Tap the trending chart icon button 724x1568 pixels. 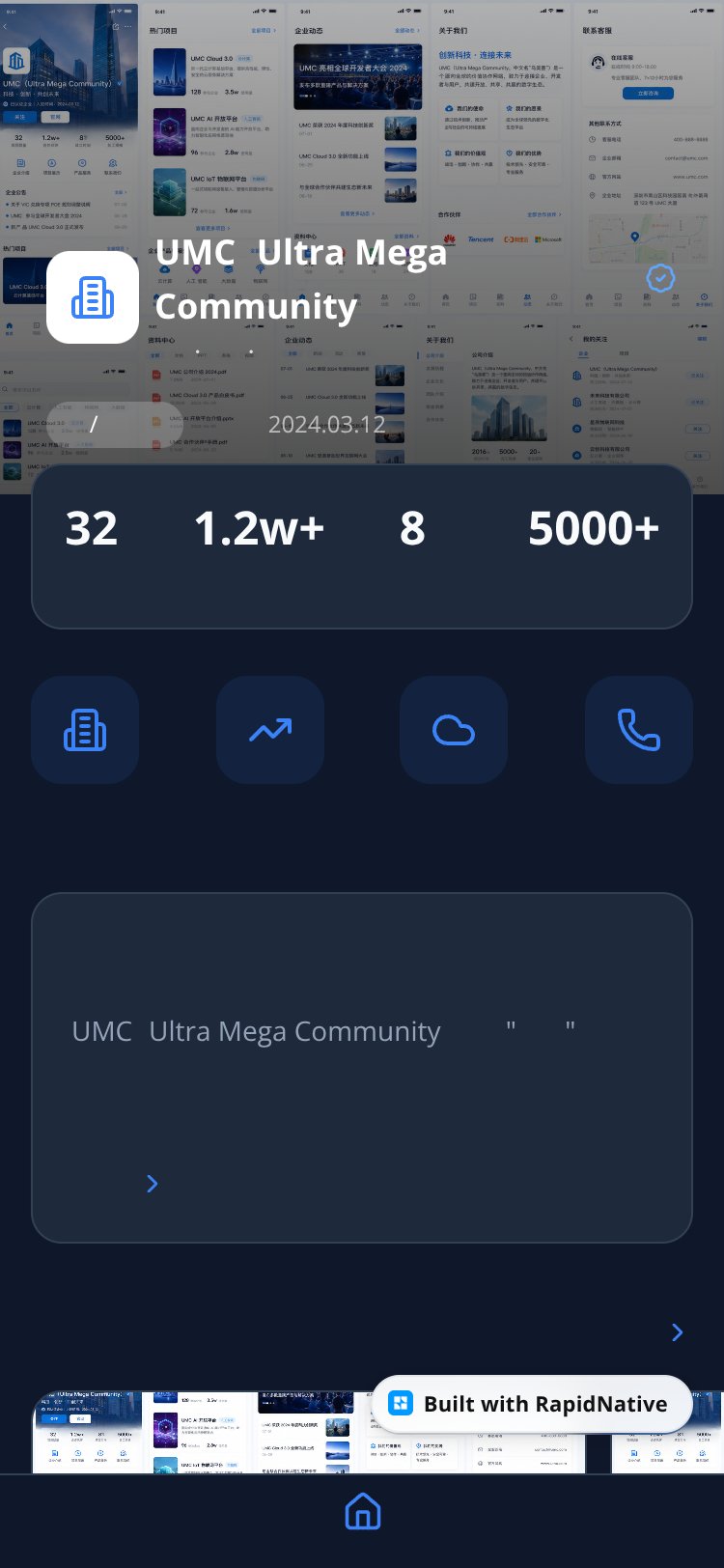[x=270, y=730]
